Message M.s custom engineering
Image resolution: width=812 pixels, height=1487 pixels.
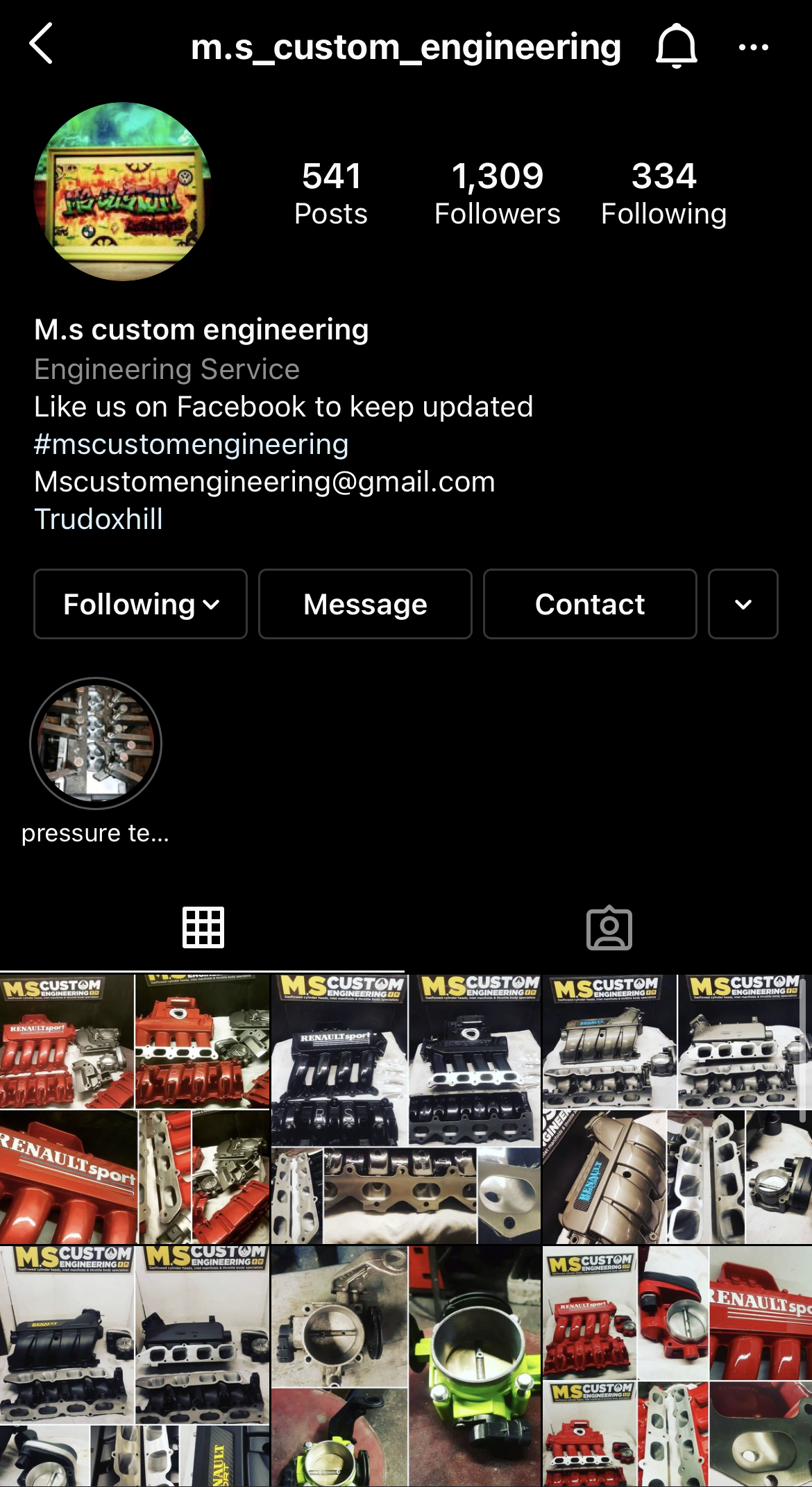click(365, 604)
